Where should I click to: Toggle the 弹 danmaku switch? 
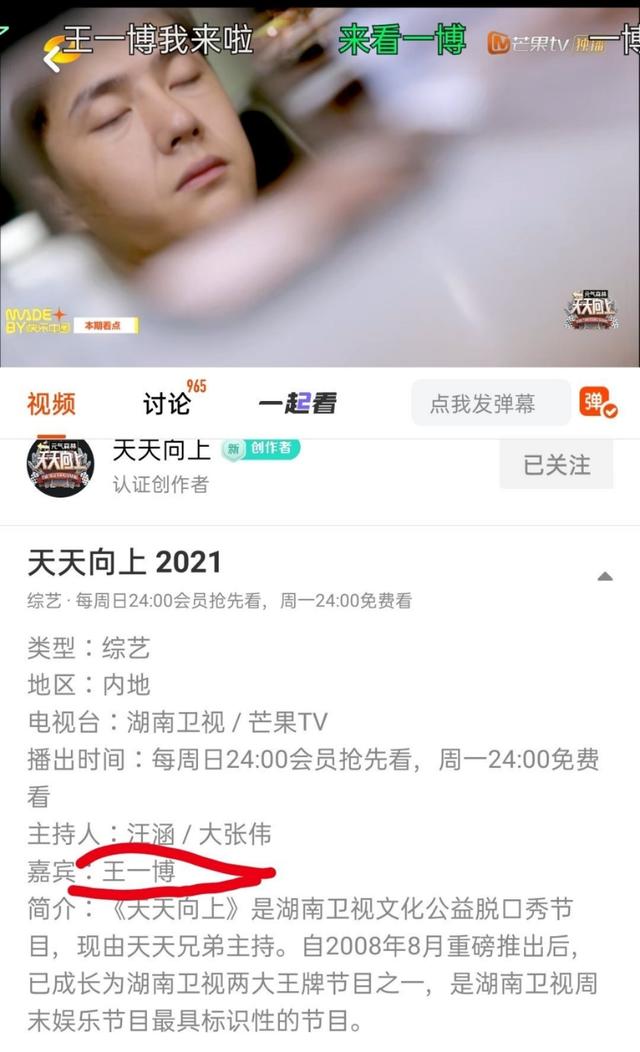[598, 402]
